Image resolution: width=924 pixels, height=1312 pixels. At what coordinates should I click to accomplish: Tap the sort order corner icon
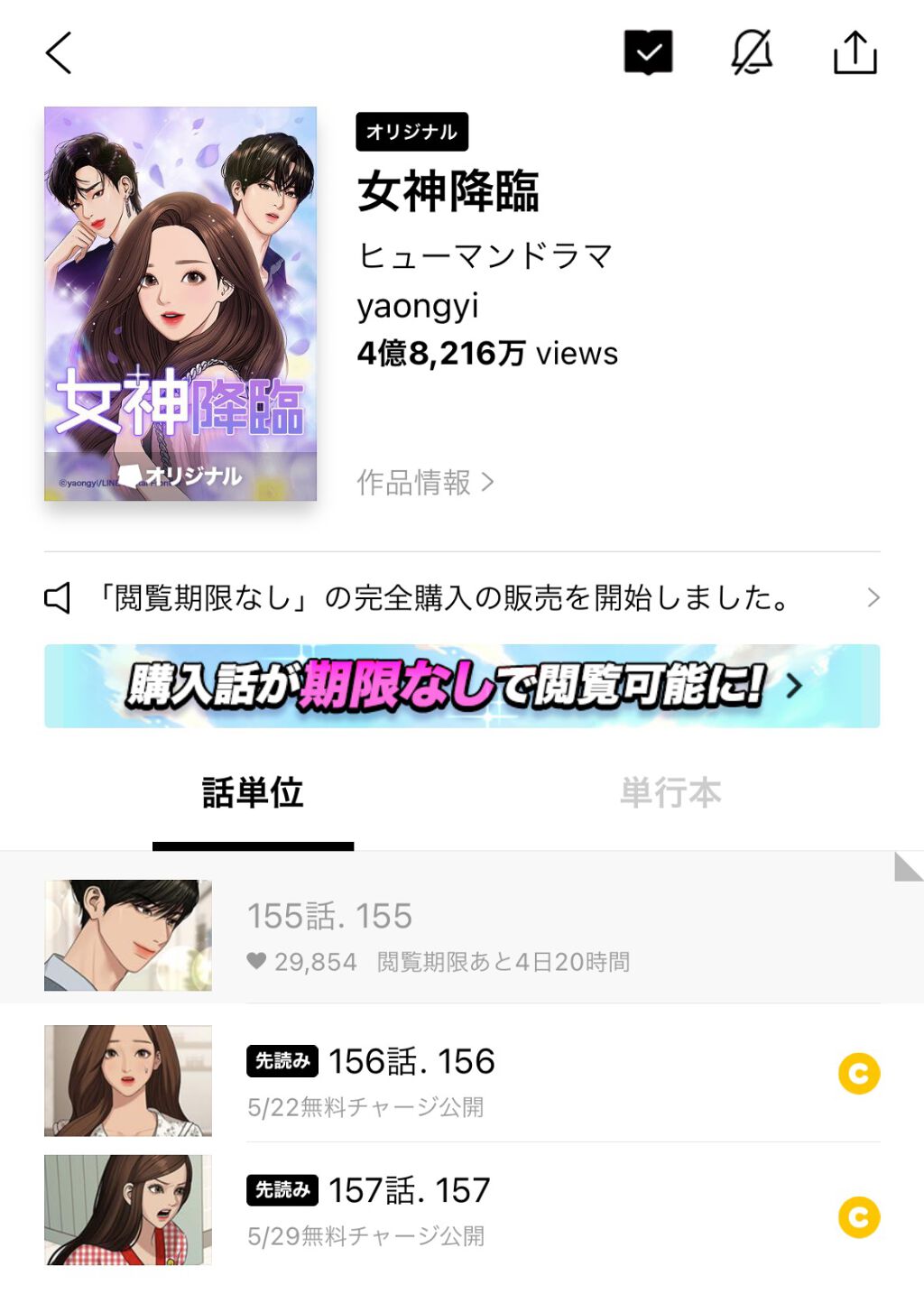tap(906, 868)
